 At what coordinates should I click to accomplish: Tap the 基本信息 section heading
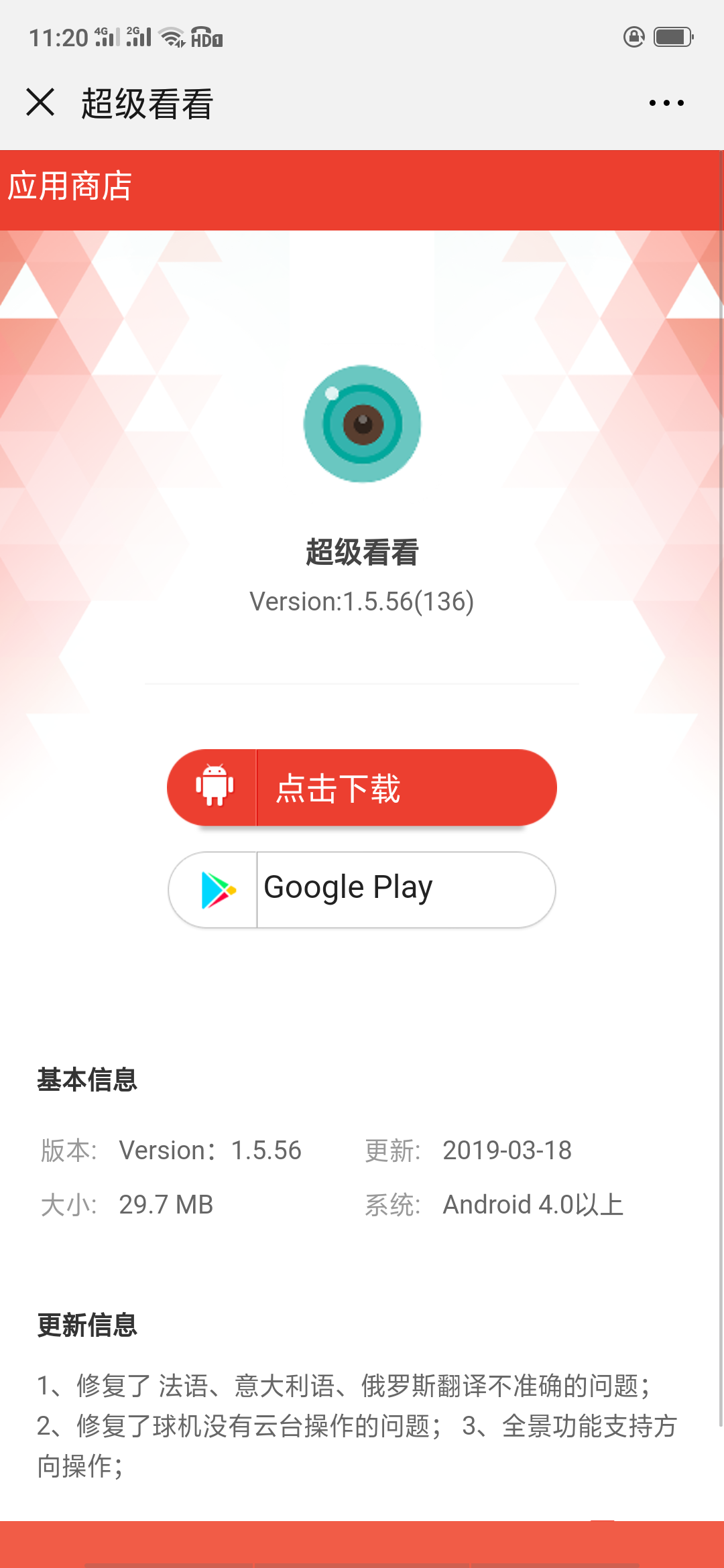point(87,1080)
